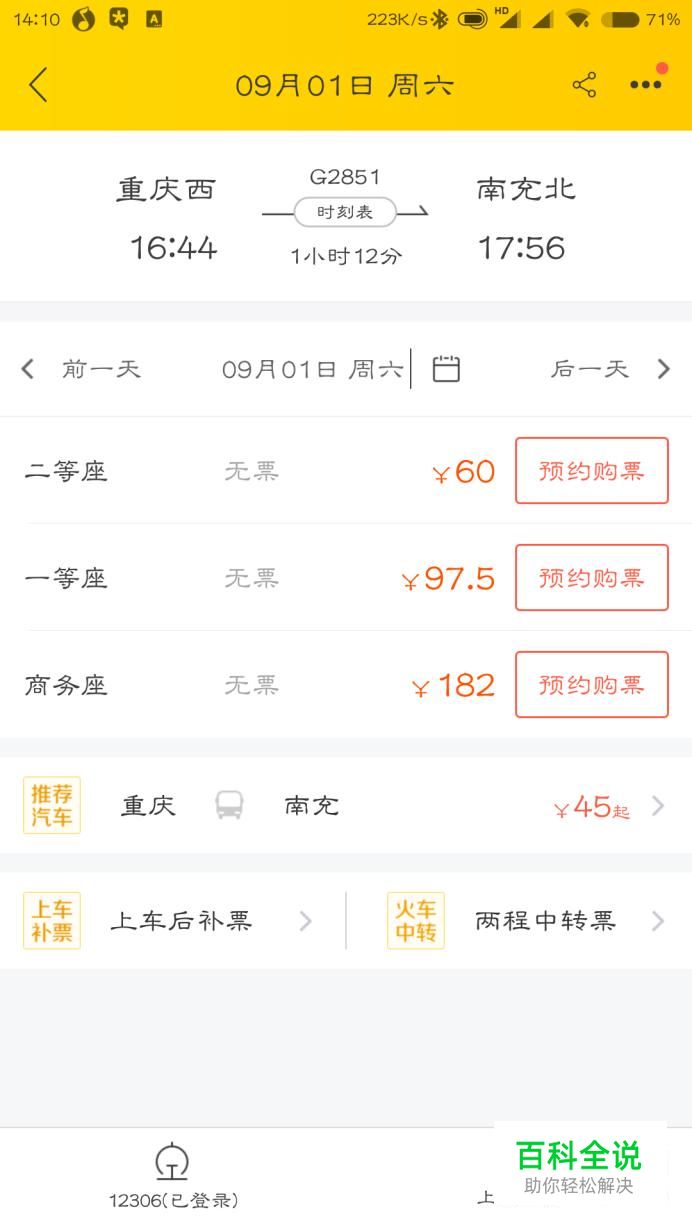Go back using the top-left arrow

click(38, 85)
